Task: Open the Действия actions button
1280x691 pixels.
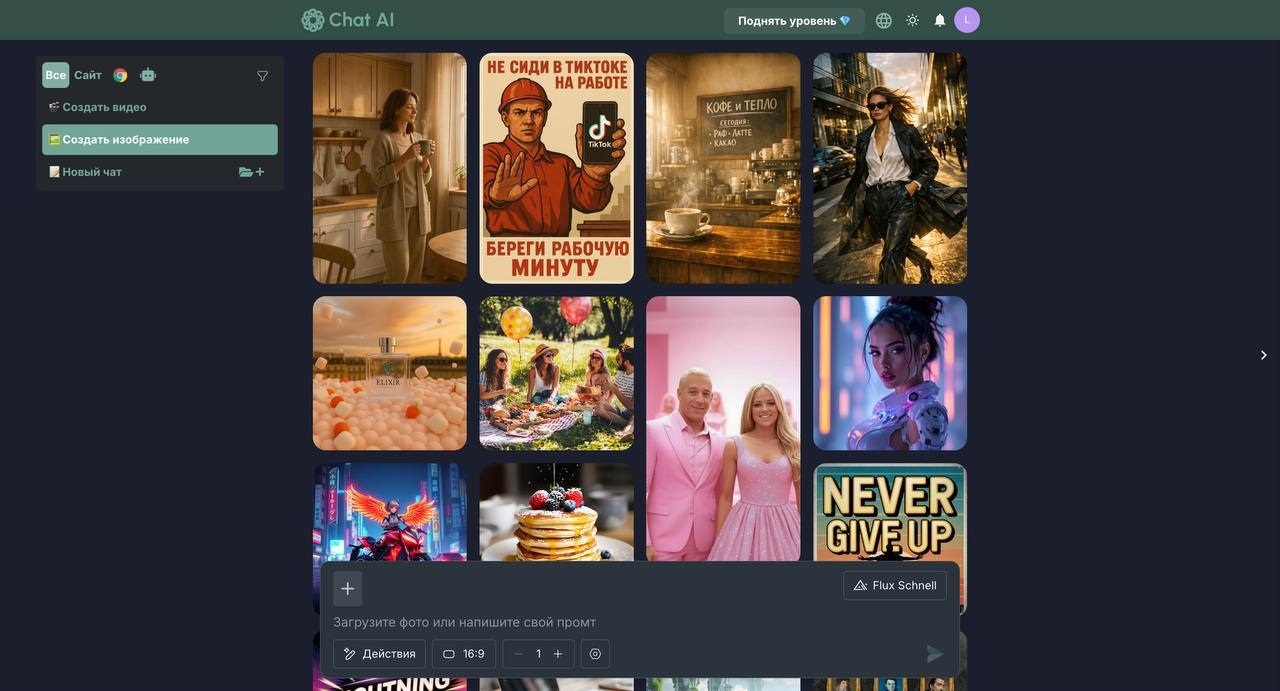Action: tap(379, 654)
